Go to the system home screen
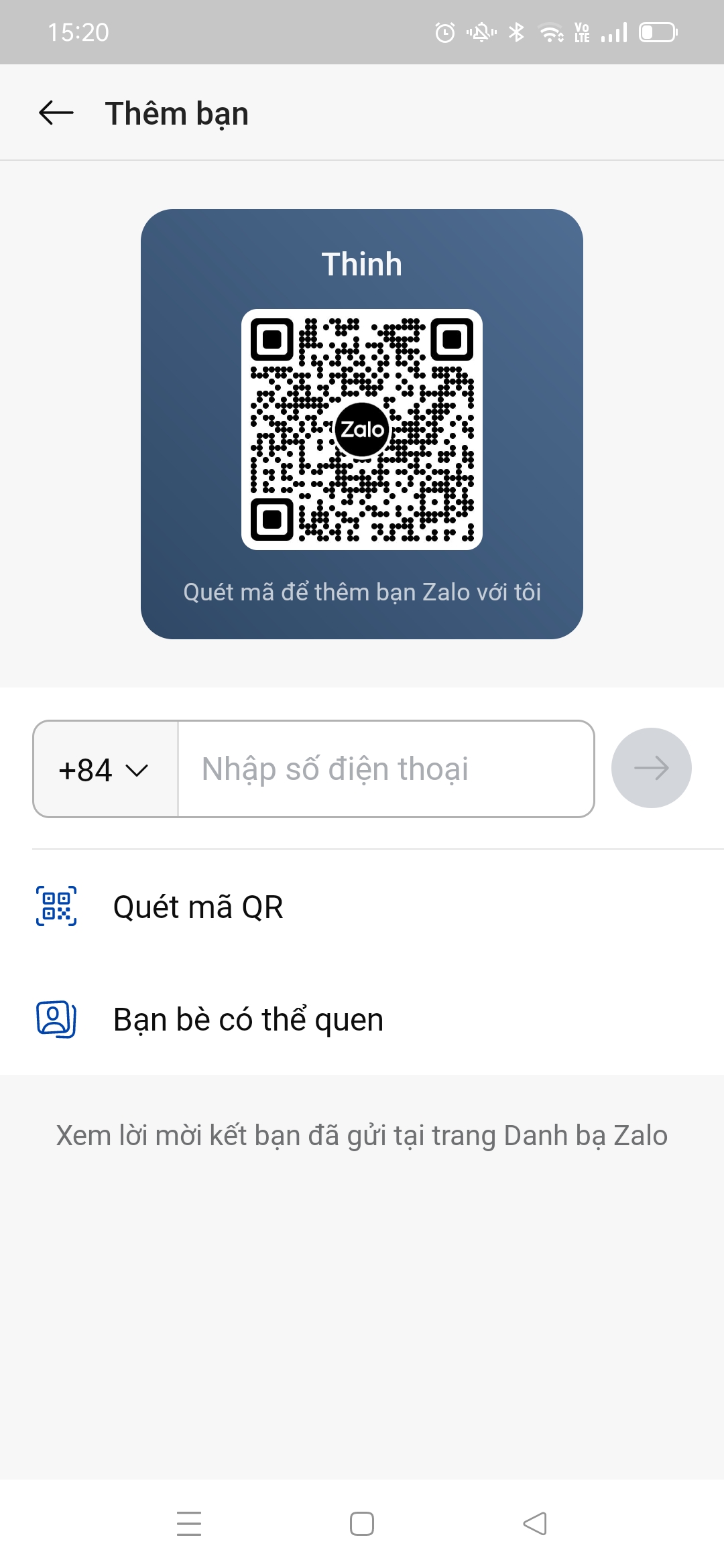Image resolution: width=724 pixels, height=1568 pixels. [x=362, y=1524]
